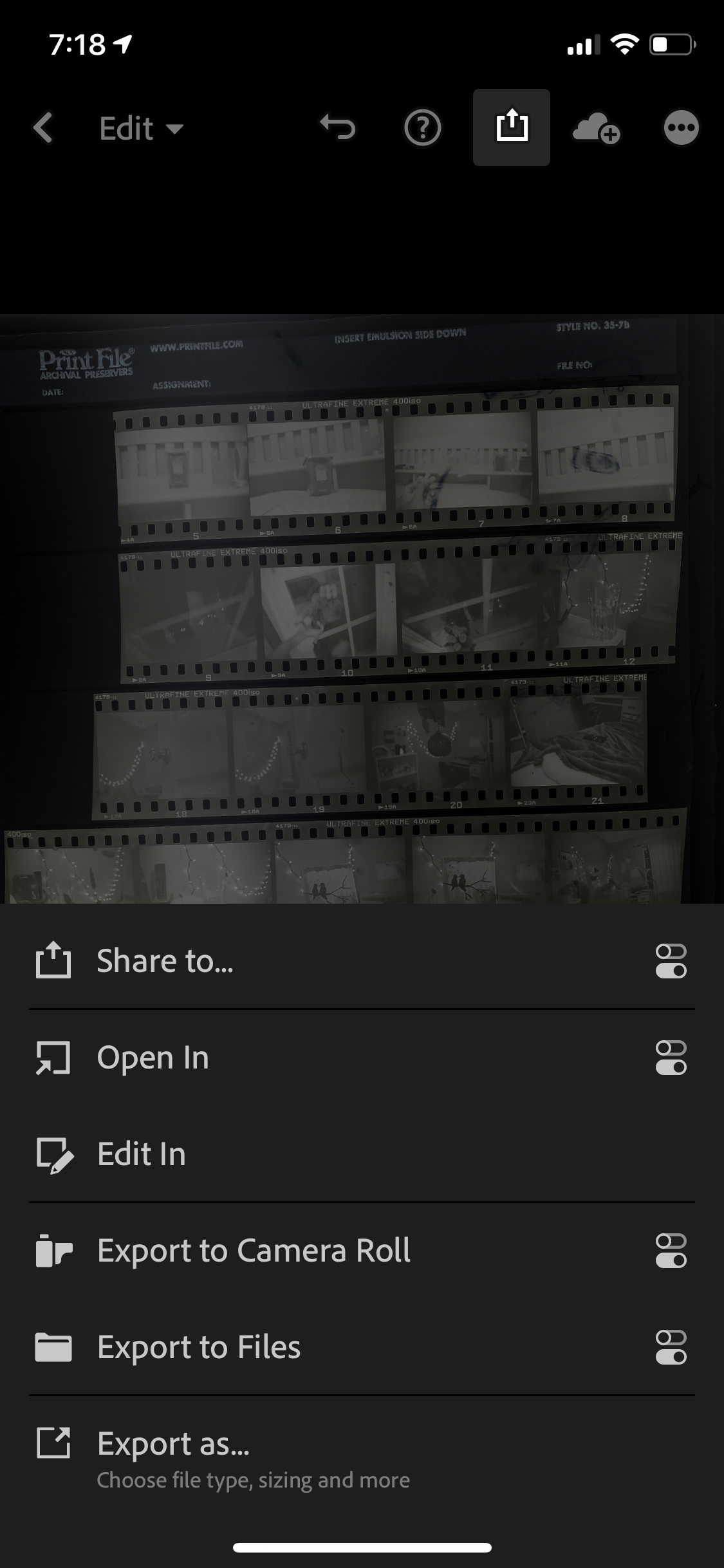Go back using the left arrow
The height and width of the screenshot is (1568, 724).
click(x=43, y=127)
